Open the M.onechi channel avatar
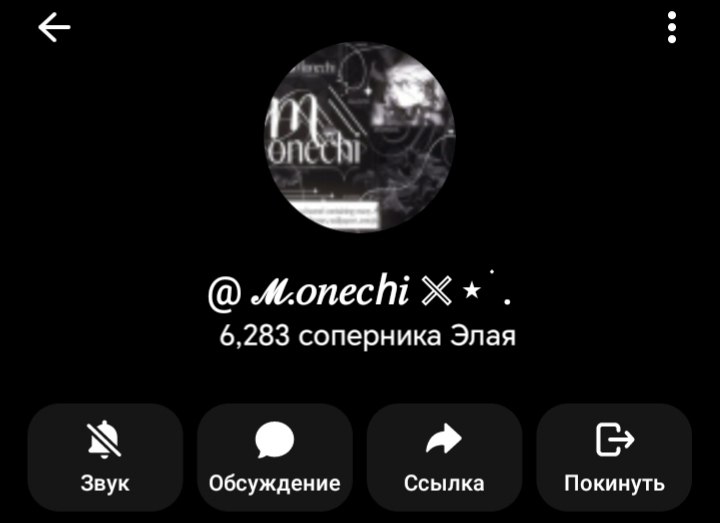The image size is (720, 523). (360, 137)
